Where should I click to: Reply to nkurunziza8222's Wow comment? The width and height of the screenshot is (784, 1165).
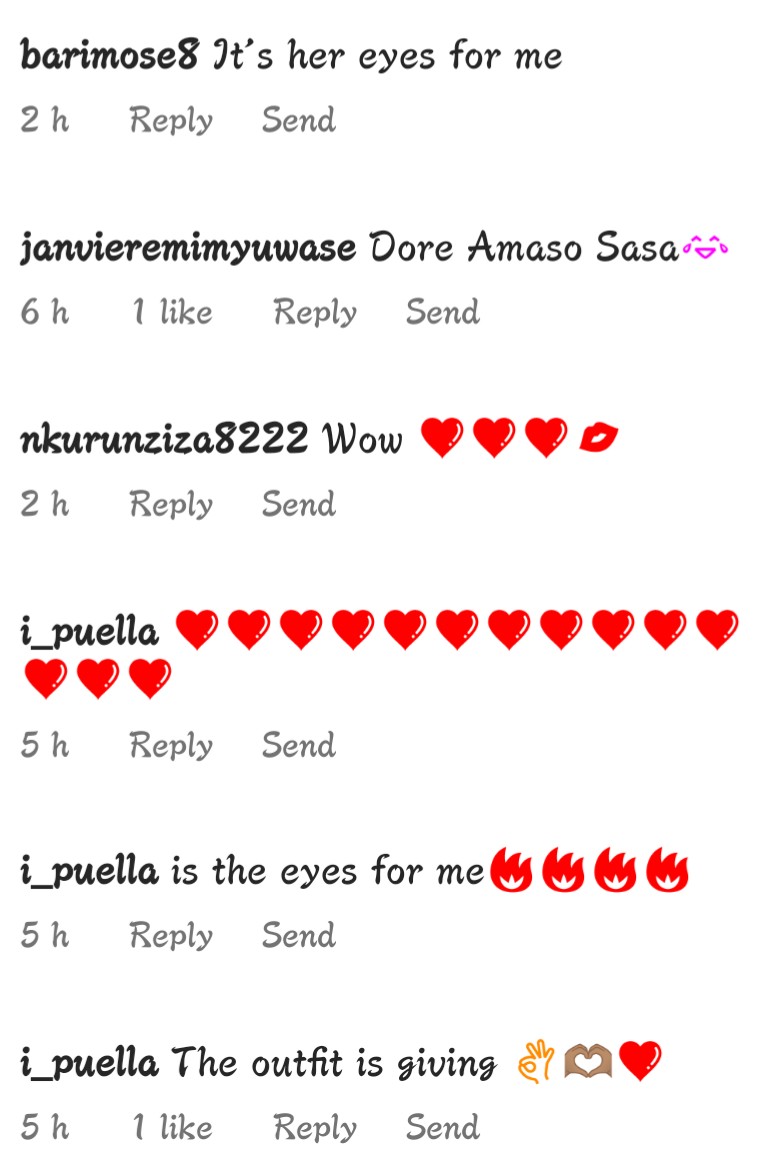[171, 504]
